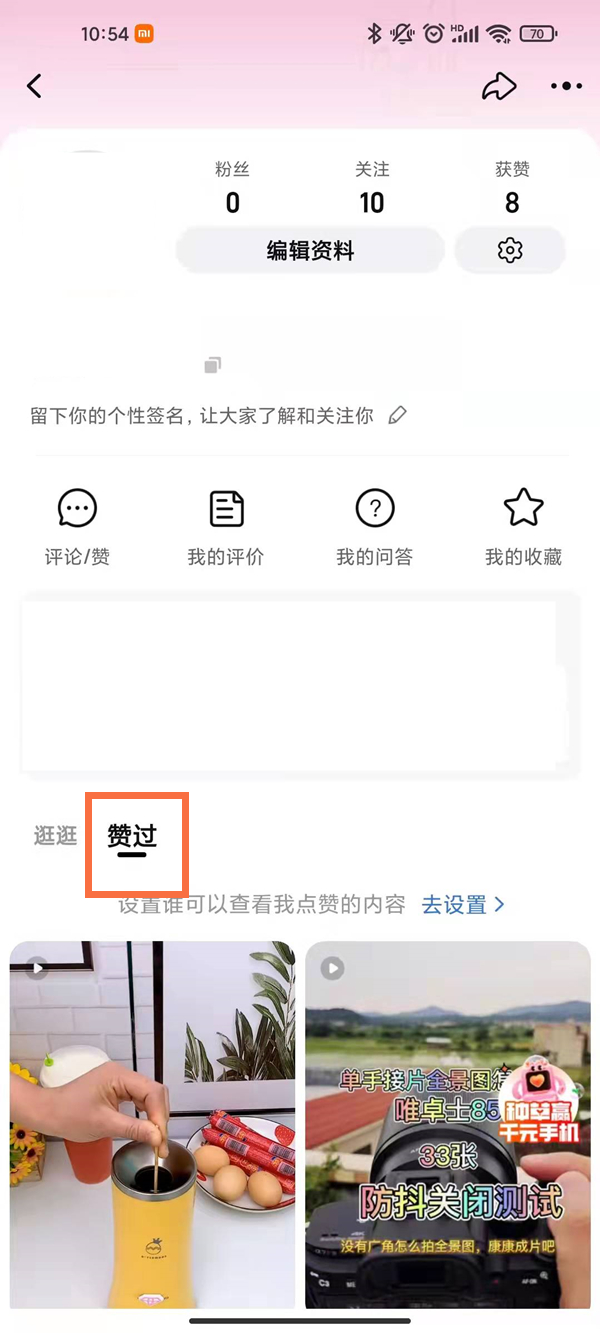
Task: Tap the 去设置 link
Action: coord(463,905)
